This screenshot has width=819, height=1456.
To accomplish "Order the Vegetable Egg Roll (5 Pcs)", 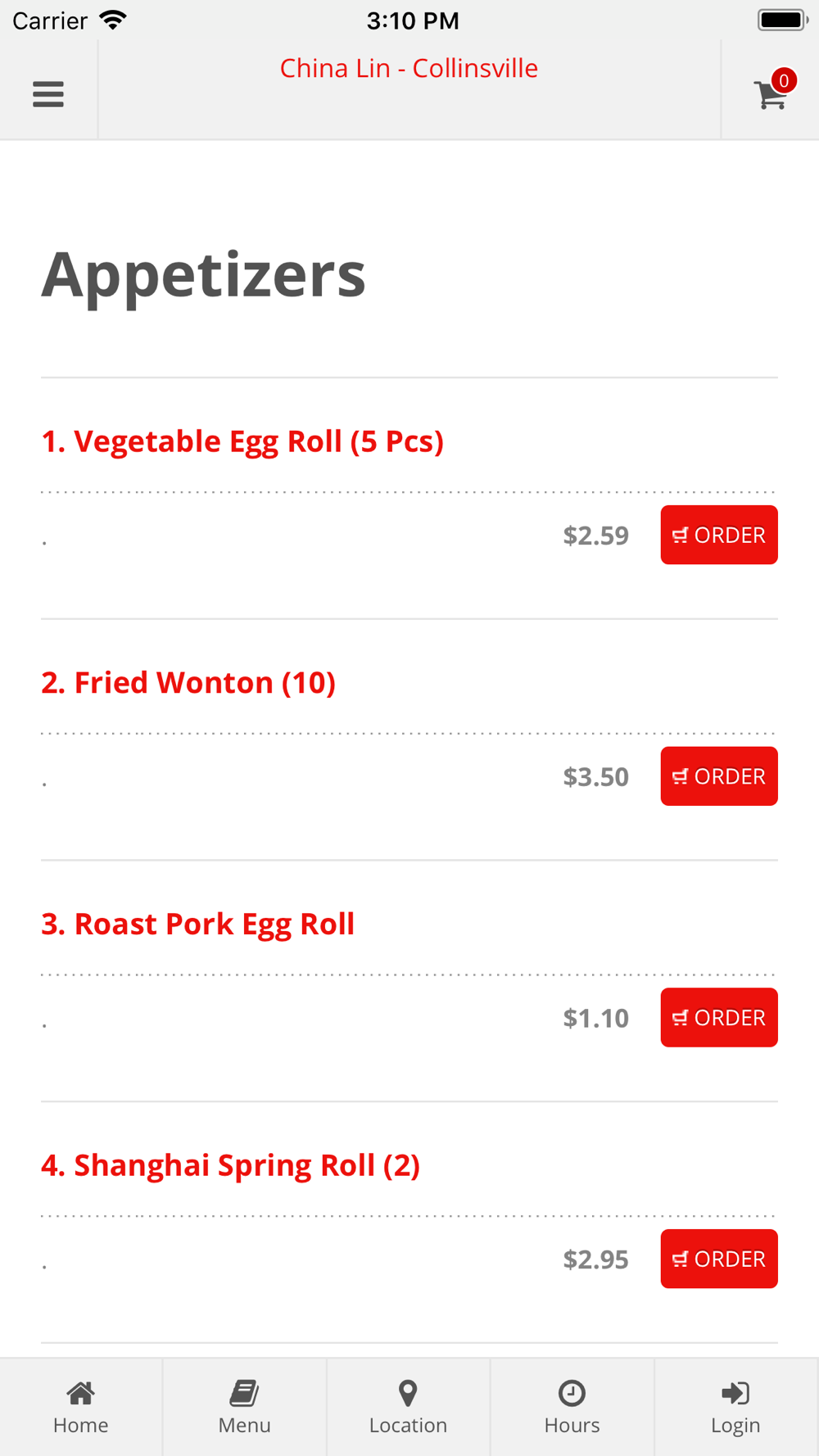I will tap(719, 535).
